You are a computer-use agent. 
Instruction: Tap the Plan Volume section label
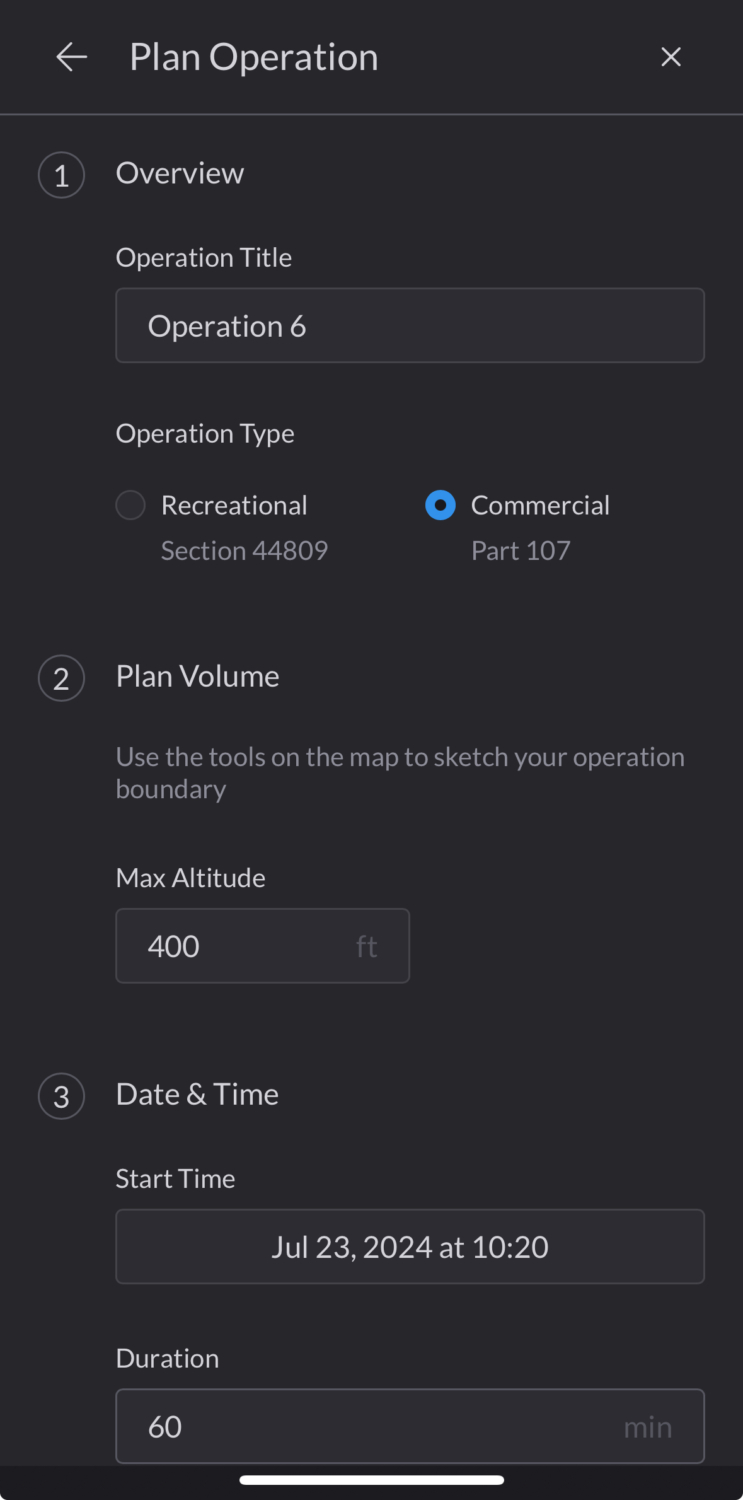pyautogui.click(x=197, y=677)
